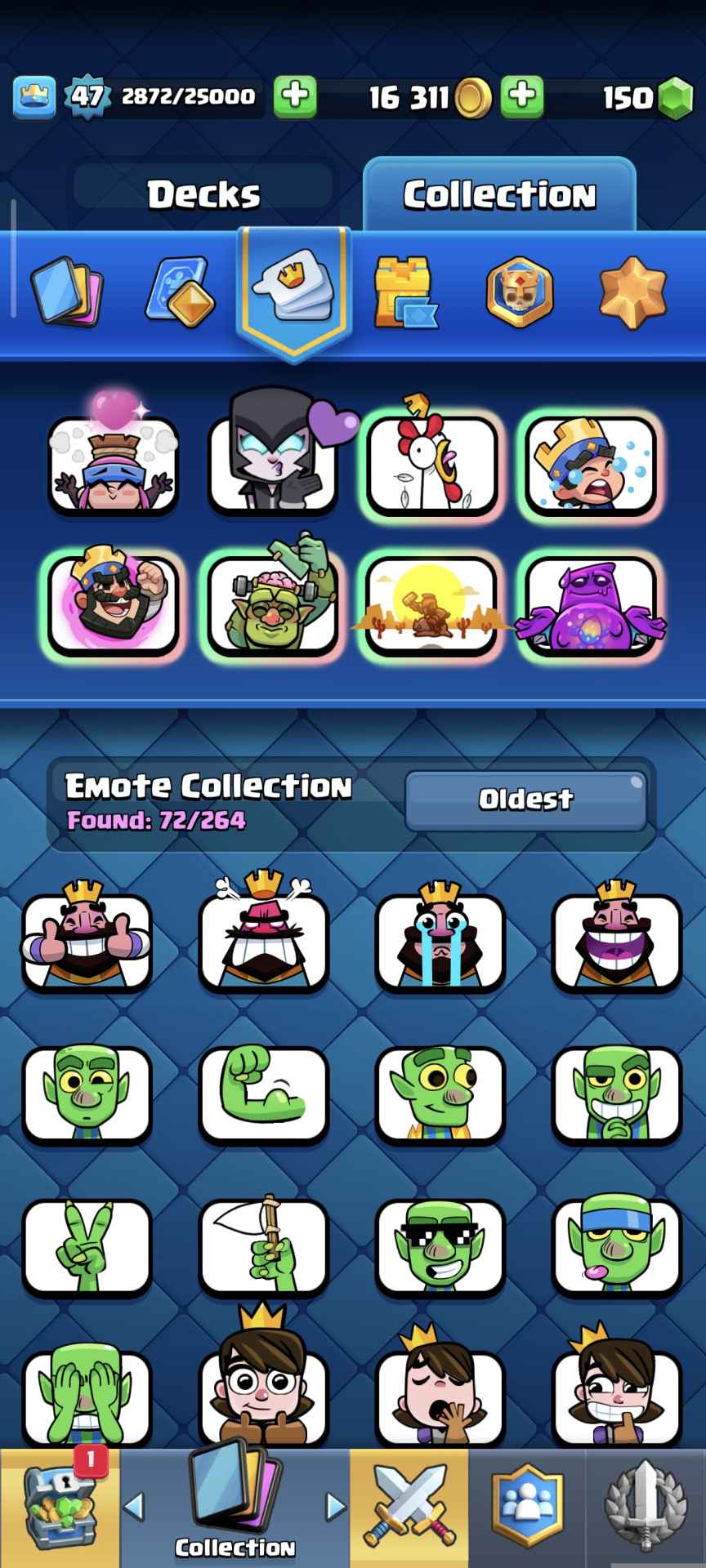The height and width of the screenshot is (1568, 706).
Task: Add experience with the green plus button
Action: (x=295, y=96)
